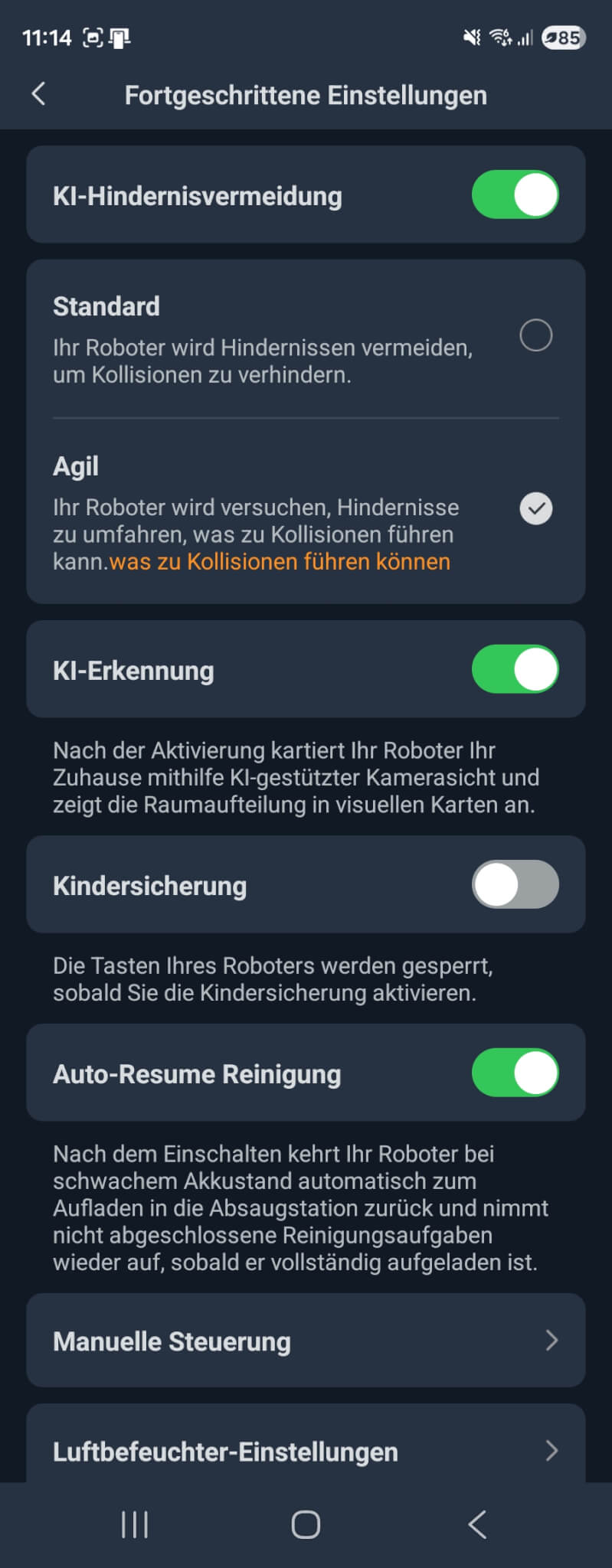Turn off KI-Hindernisvermeidung switch

515,194
